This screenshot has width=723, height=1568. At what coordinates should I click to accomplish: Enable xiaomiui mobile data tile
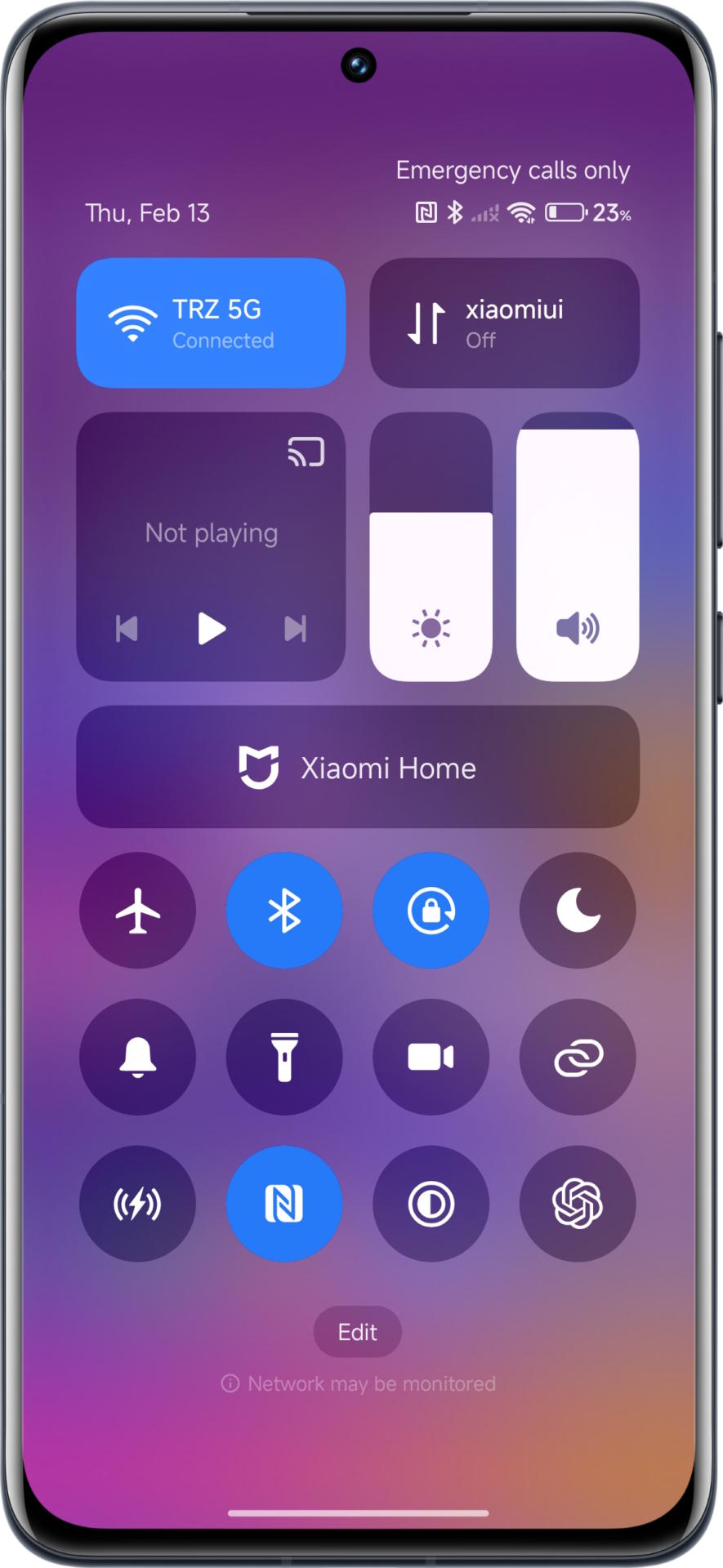tap(504, 323)
